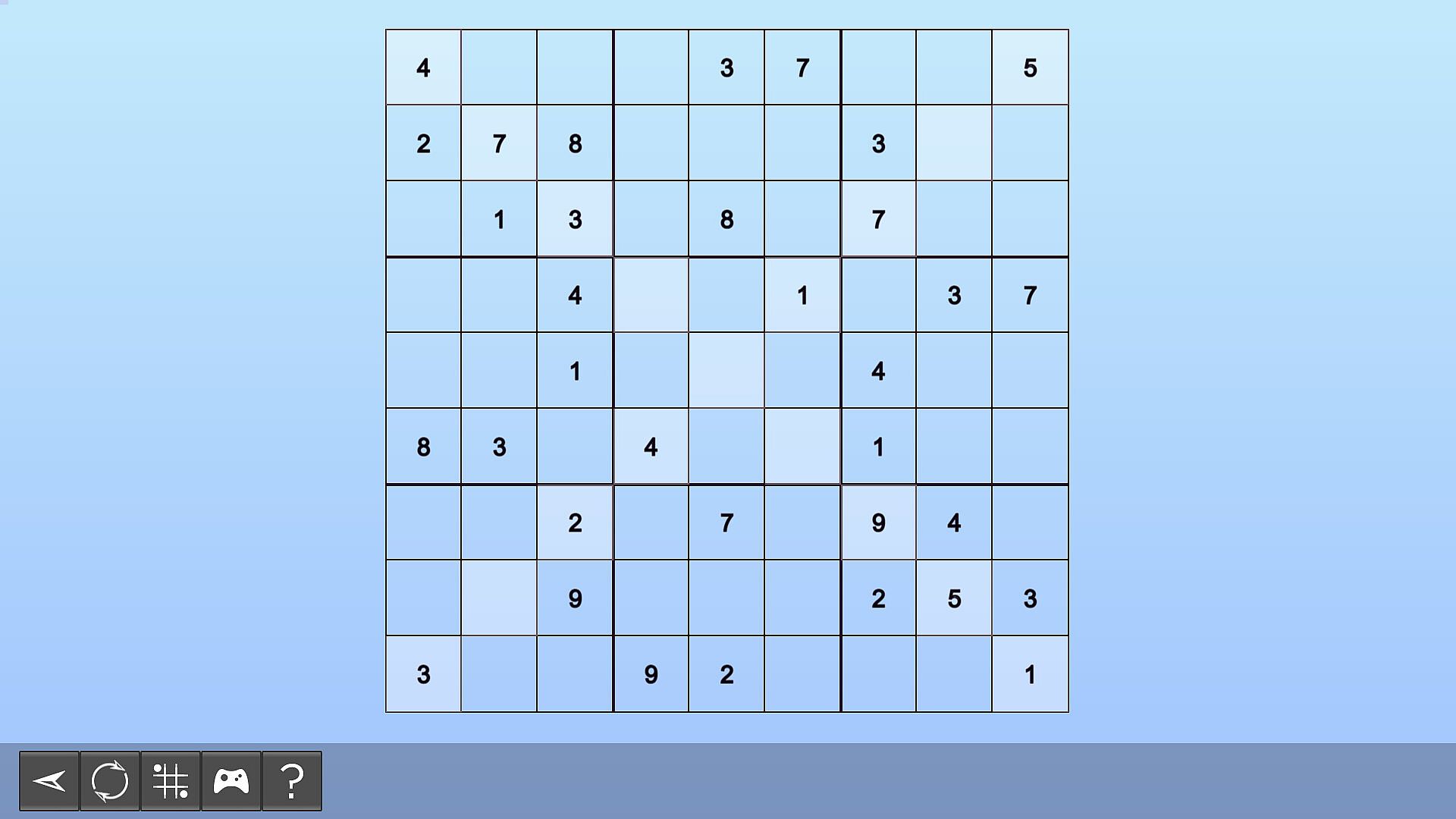This screenshot has width=1456, height=819.
Task: Open help with the question mark
Action: coord(292,780)
